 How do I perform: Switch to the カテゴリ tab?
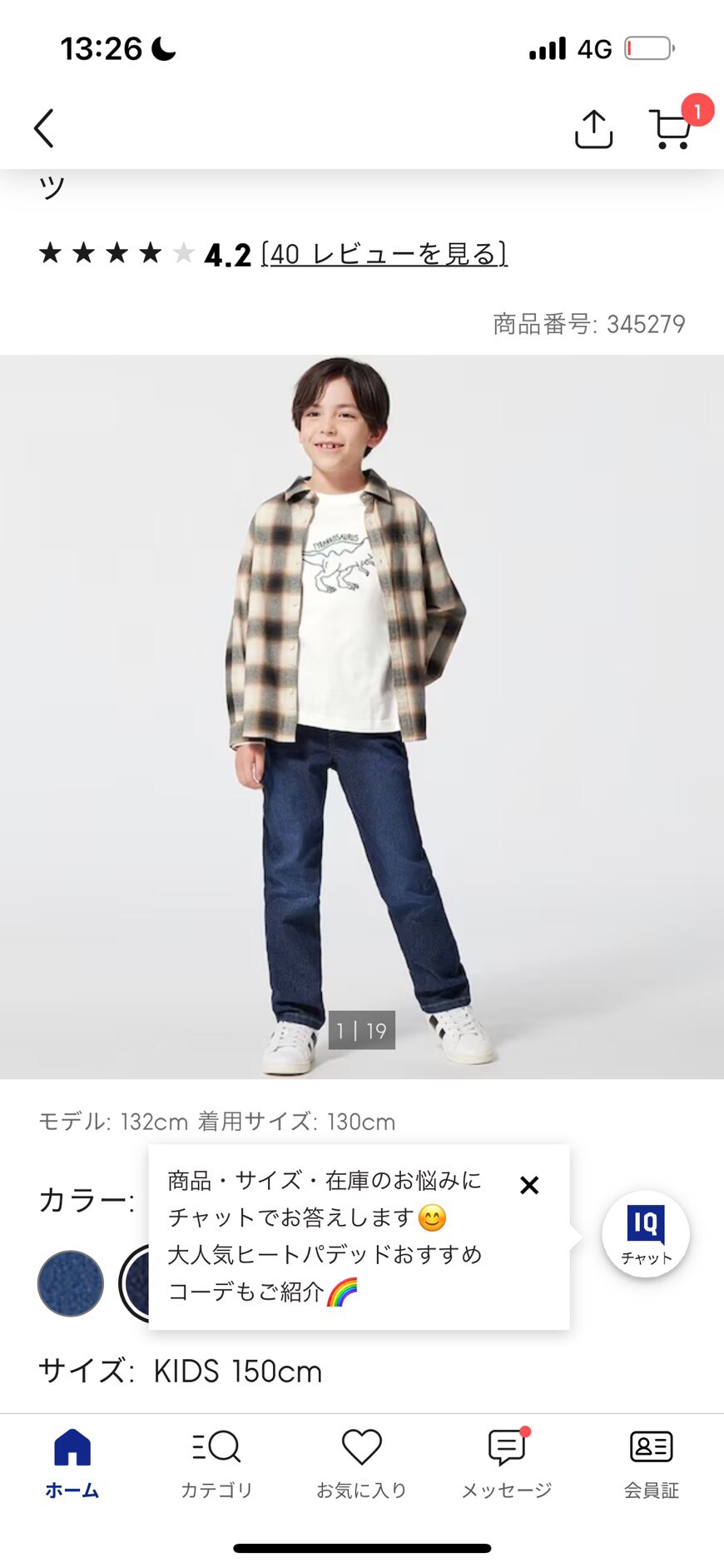217,1464
